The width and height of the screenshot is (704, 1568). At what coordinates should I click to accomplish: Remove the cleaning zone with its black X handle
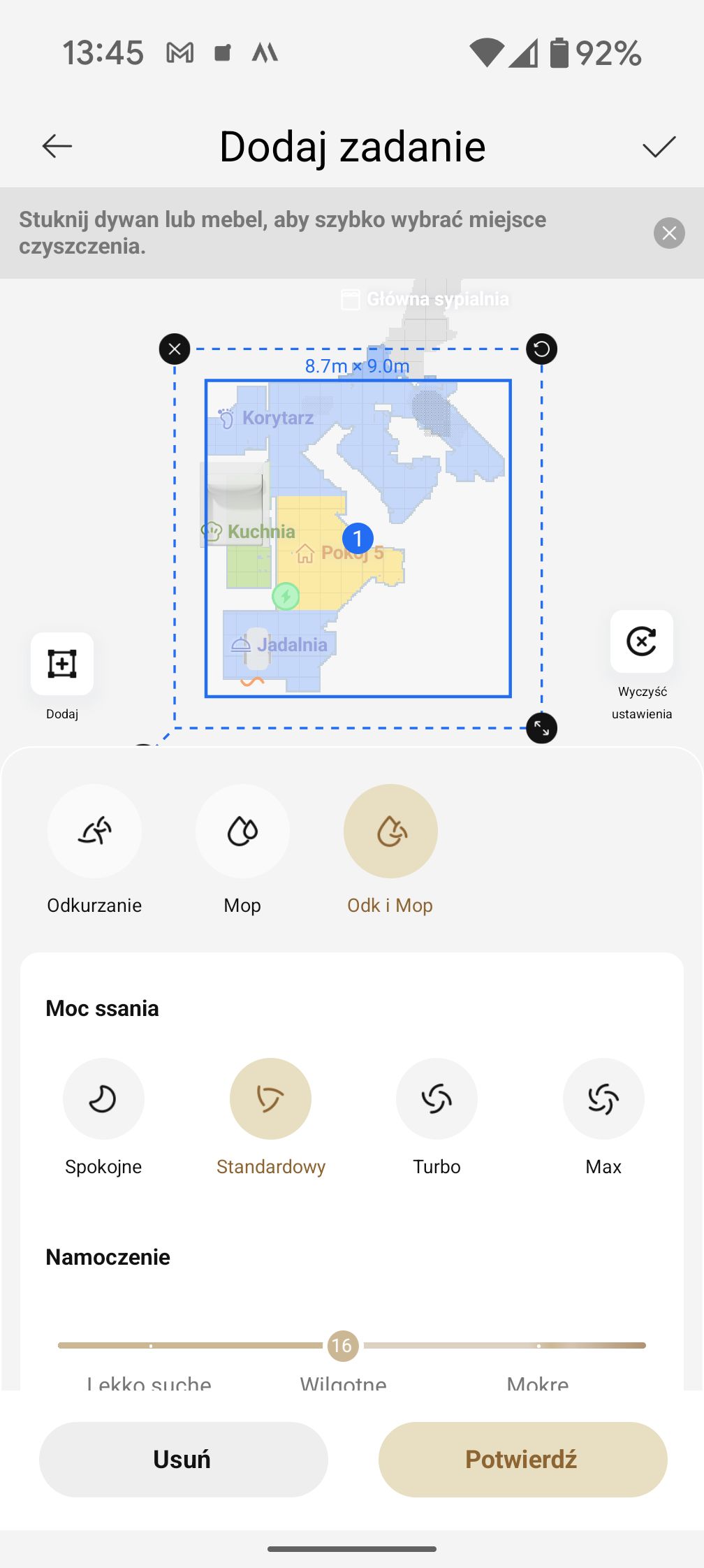175,349
